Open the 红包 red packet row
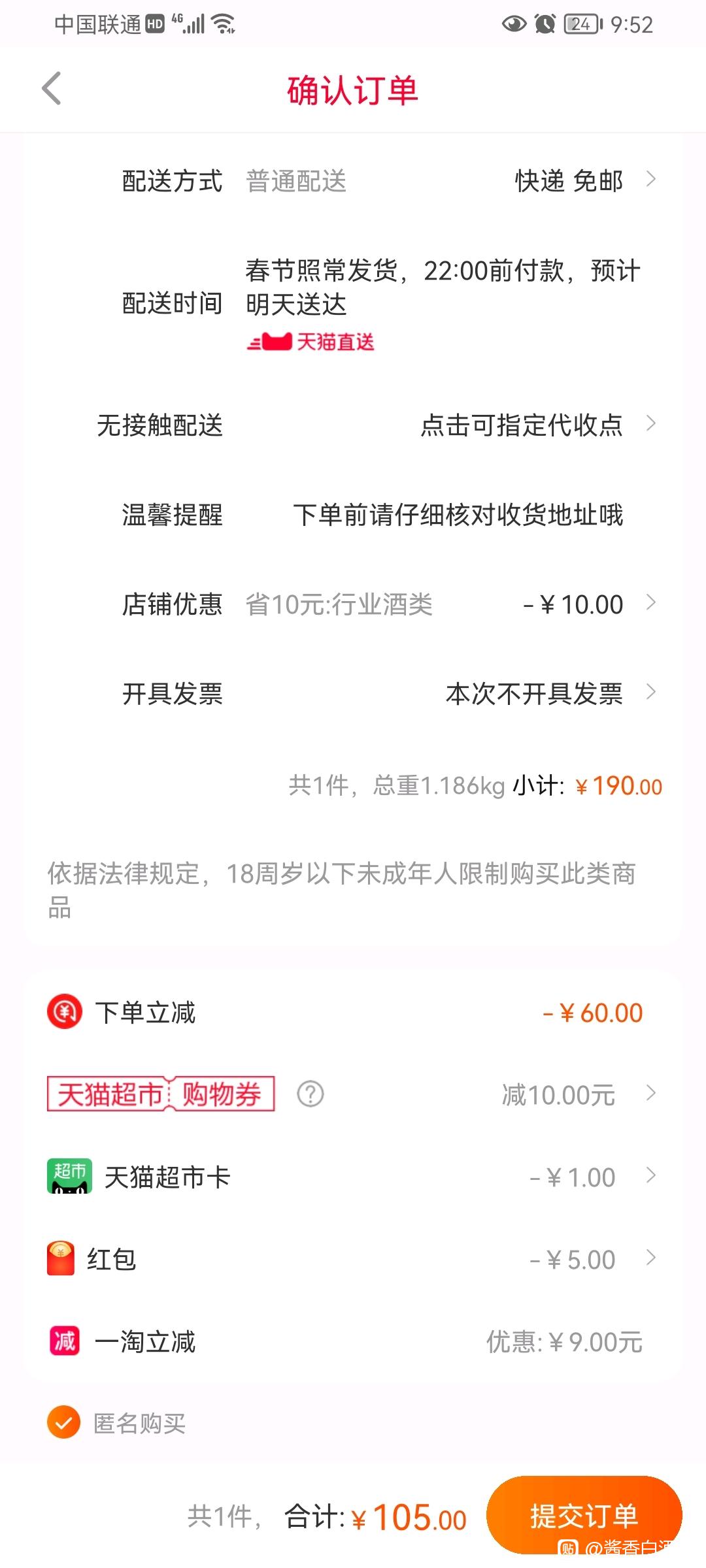706x1568 pixels. (353, 1259)
